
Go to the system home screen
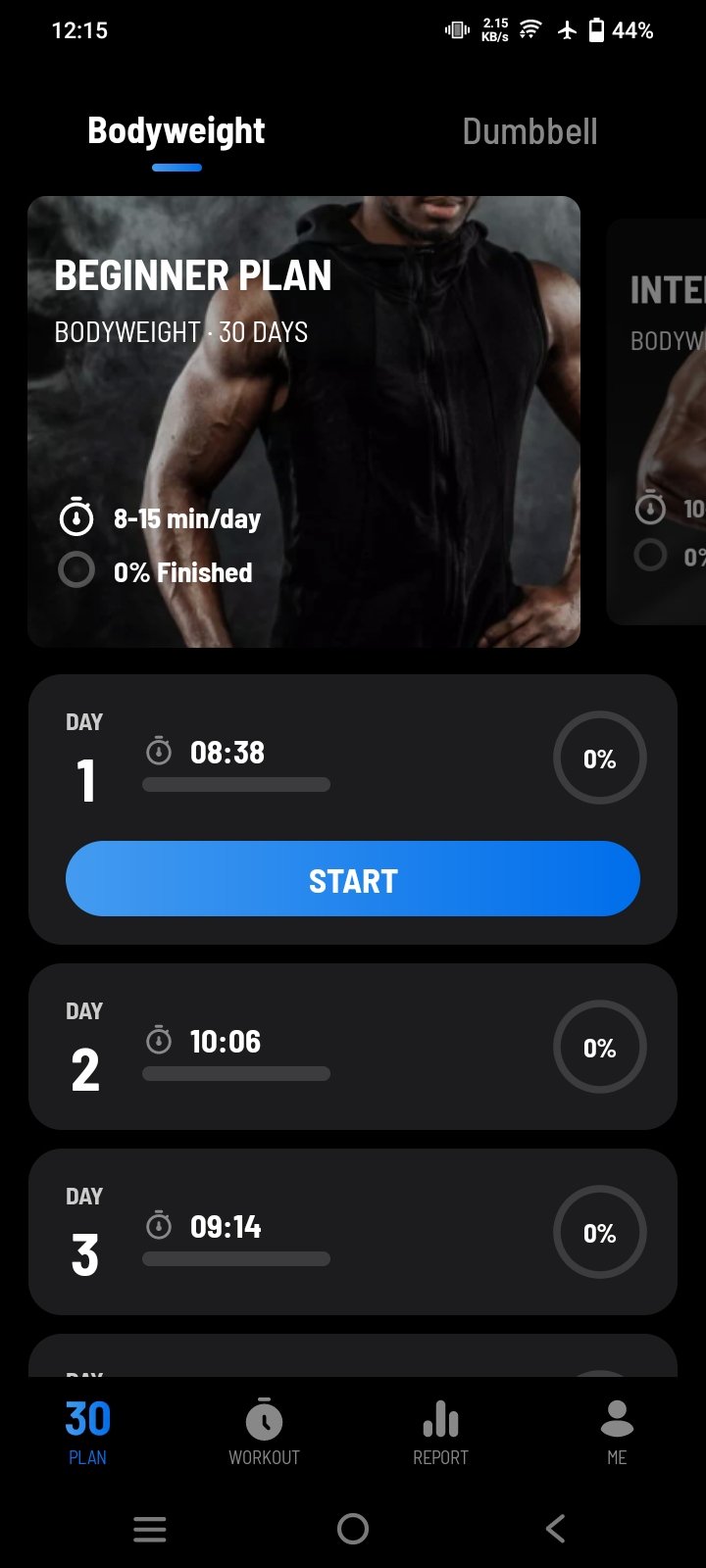tap(353, 1529)
